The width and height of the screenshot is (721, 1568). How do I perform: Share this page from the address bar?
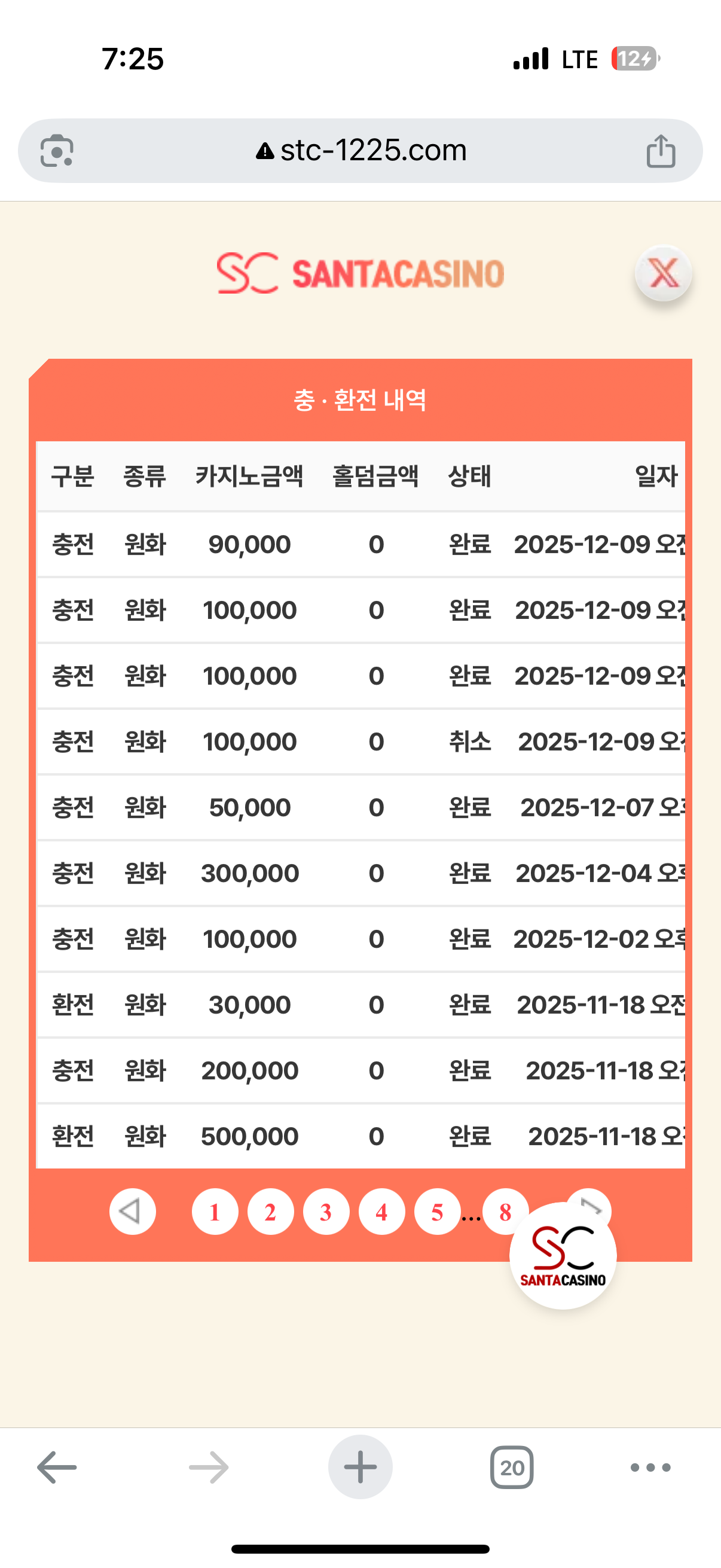660,150
